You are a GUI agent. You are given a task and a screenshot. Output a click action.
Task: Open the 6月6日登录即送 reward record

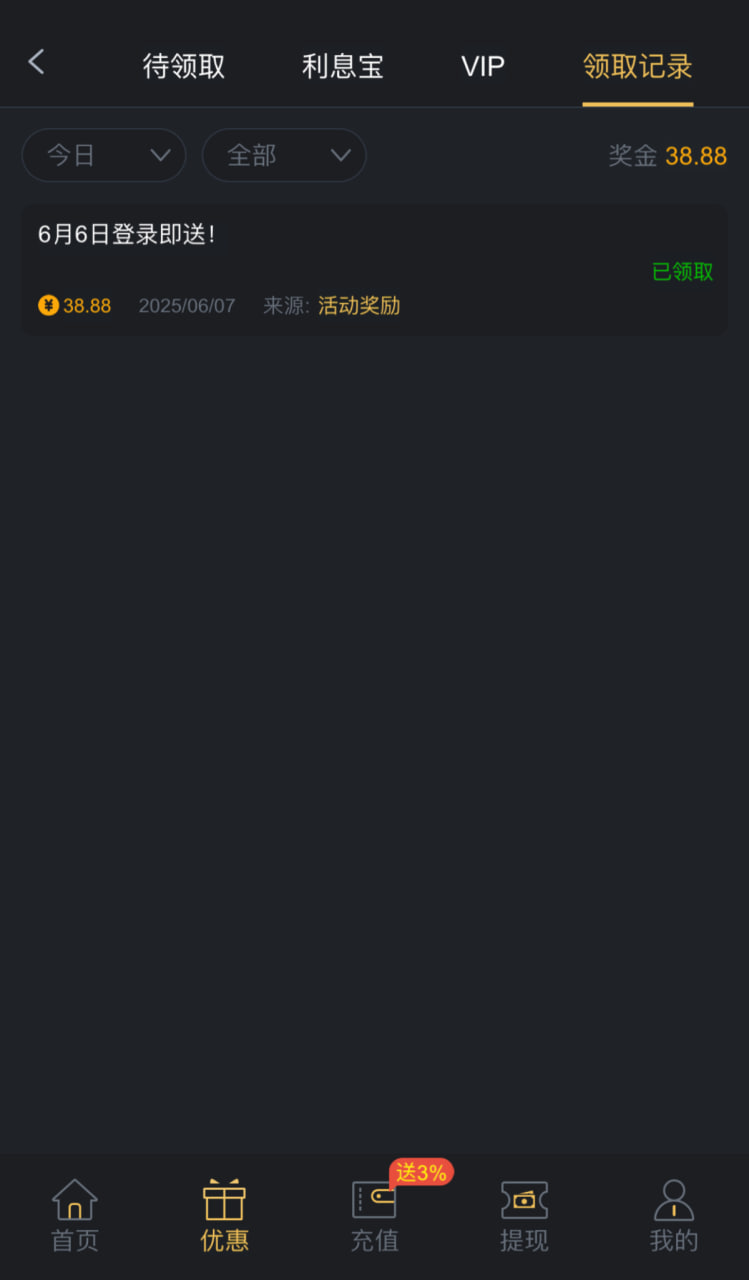[x=374, y=269]
